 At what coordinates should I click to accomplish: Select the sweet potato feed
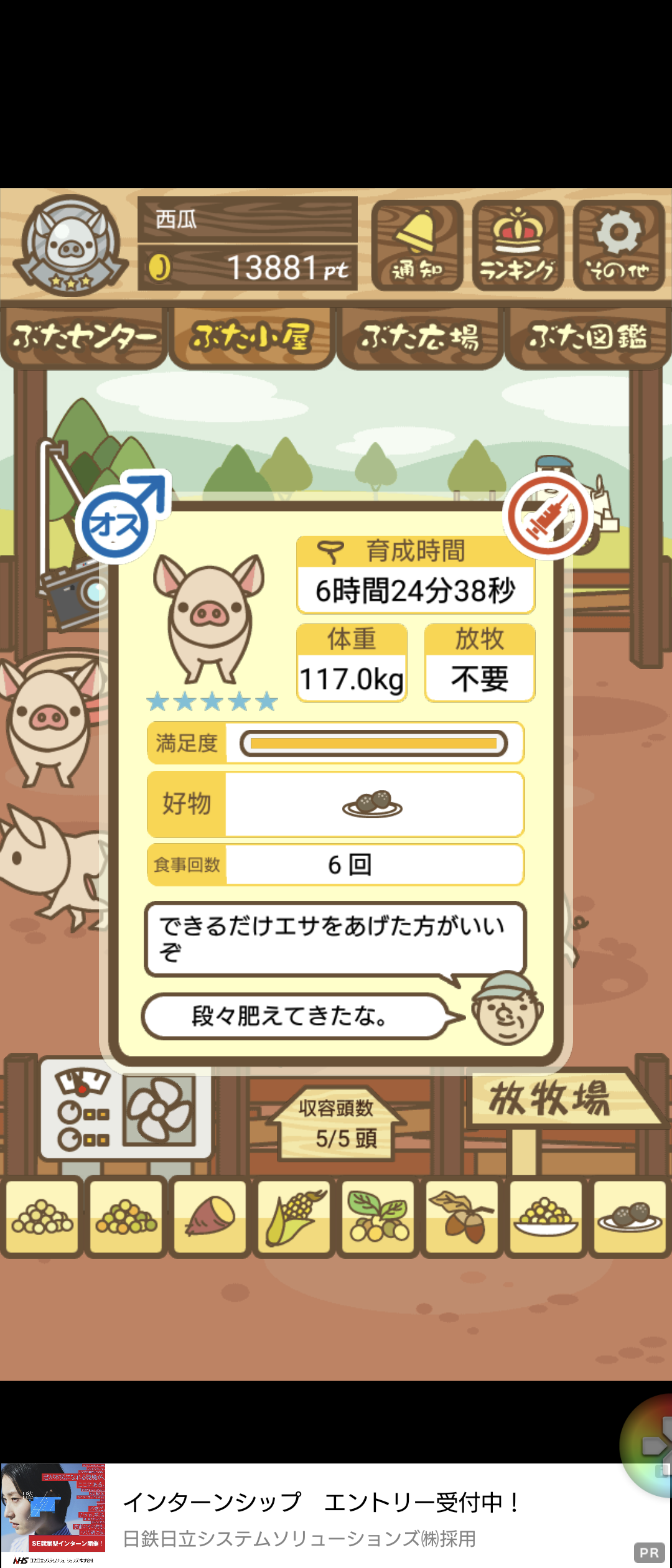pyautogui.click(x=210, y=1216)
